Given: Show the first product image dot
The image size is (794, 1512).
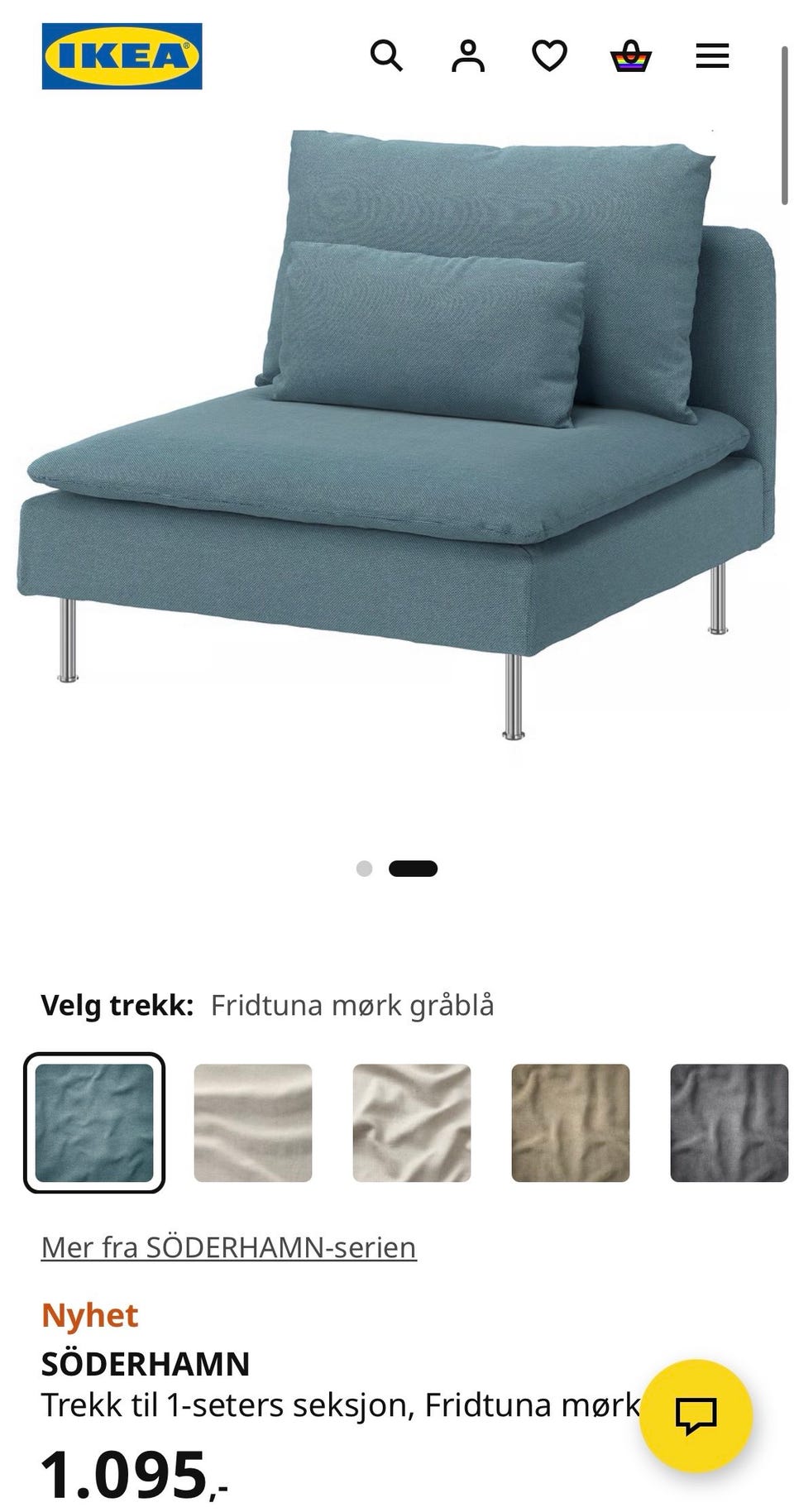Looking at the screenshot, I should coord(364,868).
